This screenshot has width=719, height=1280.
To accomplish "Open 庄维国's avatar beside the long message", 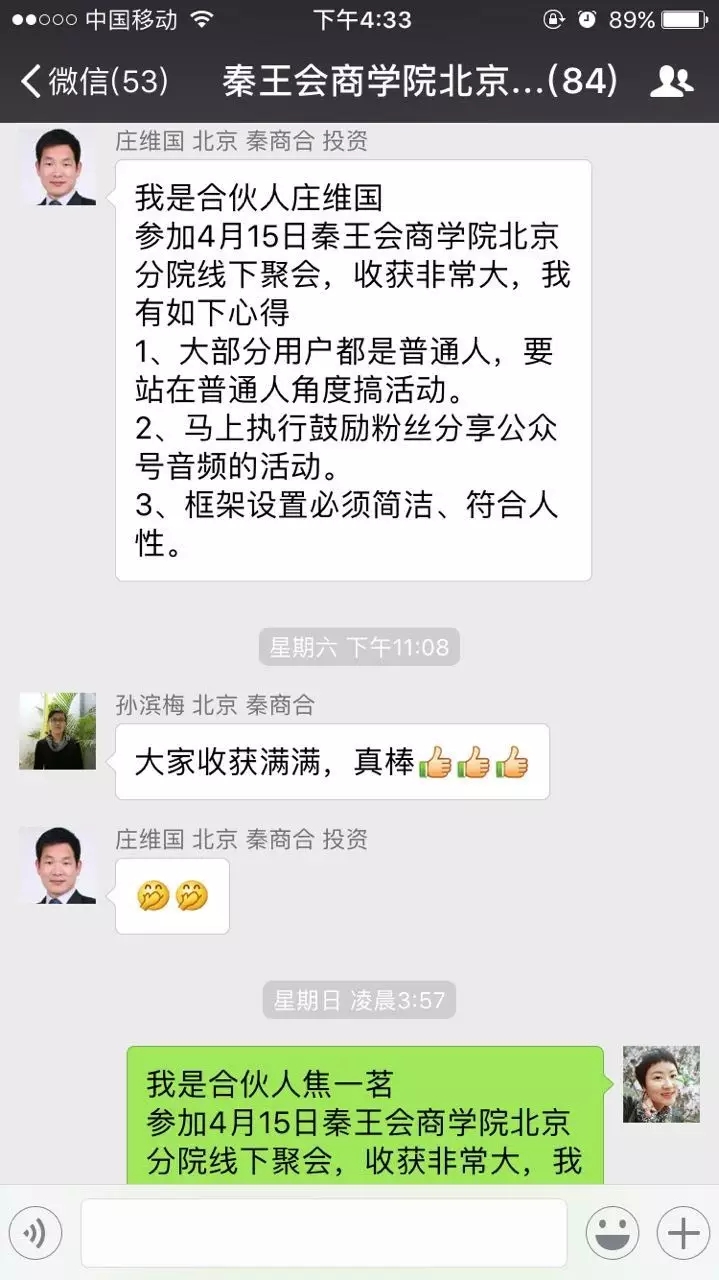I will [58, 167].
